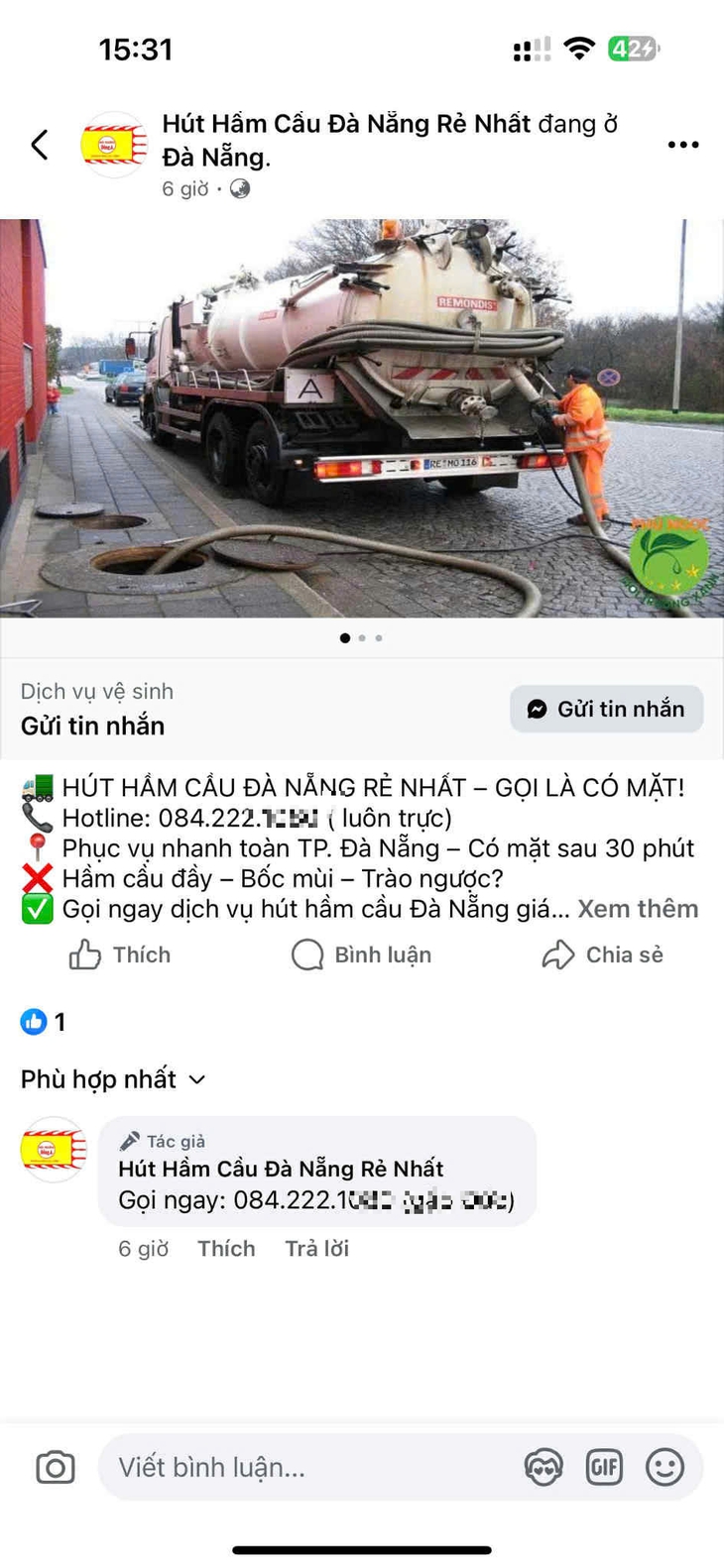Like the author's comment
The image size is (724, 1568).
tap(226, 1249)
